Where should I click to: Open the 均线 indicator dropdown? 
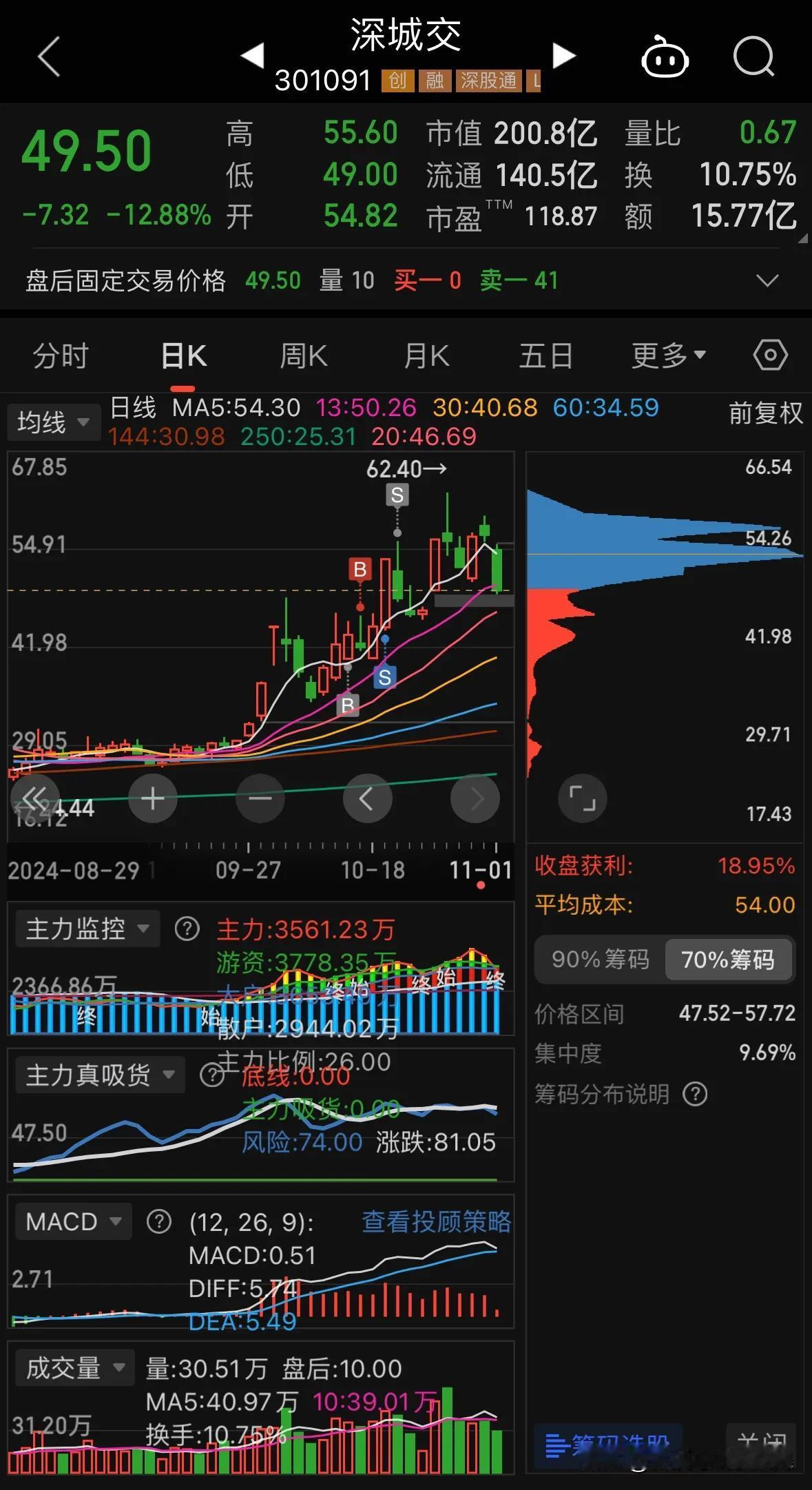tap(53, 422)
